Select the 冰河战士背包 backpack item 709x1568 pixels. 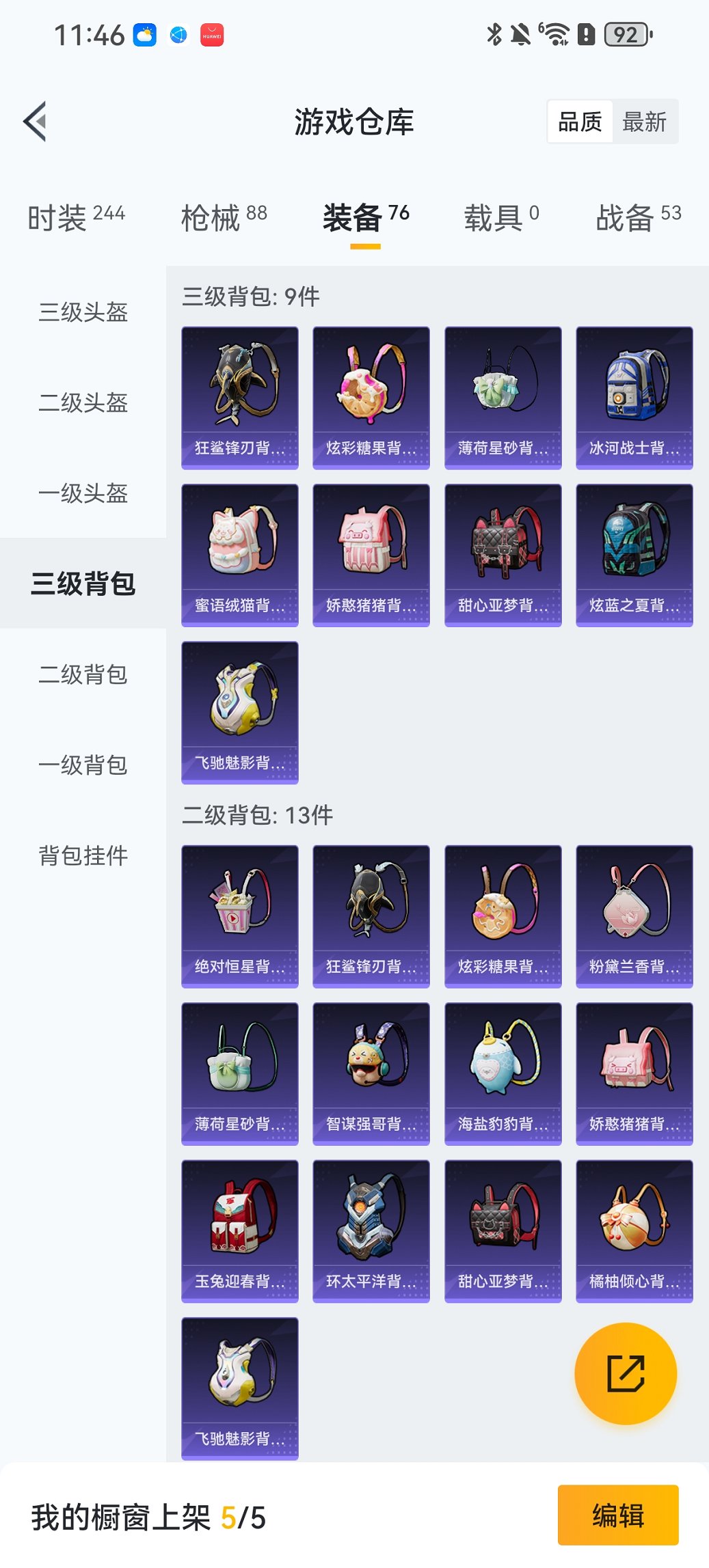tap(634, 397)
